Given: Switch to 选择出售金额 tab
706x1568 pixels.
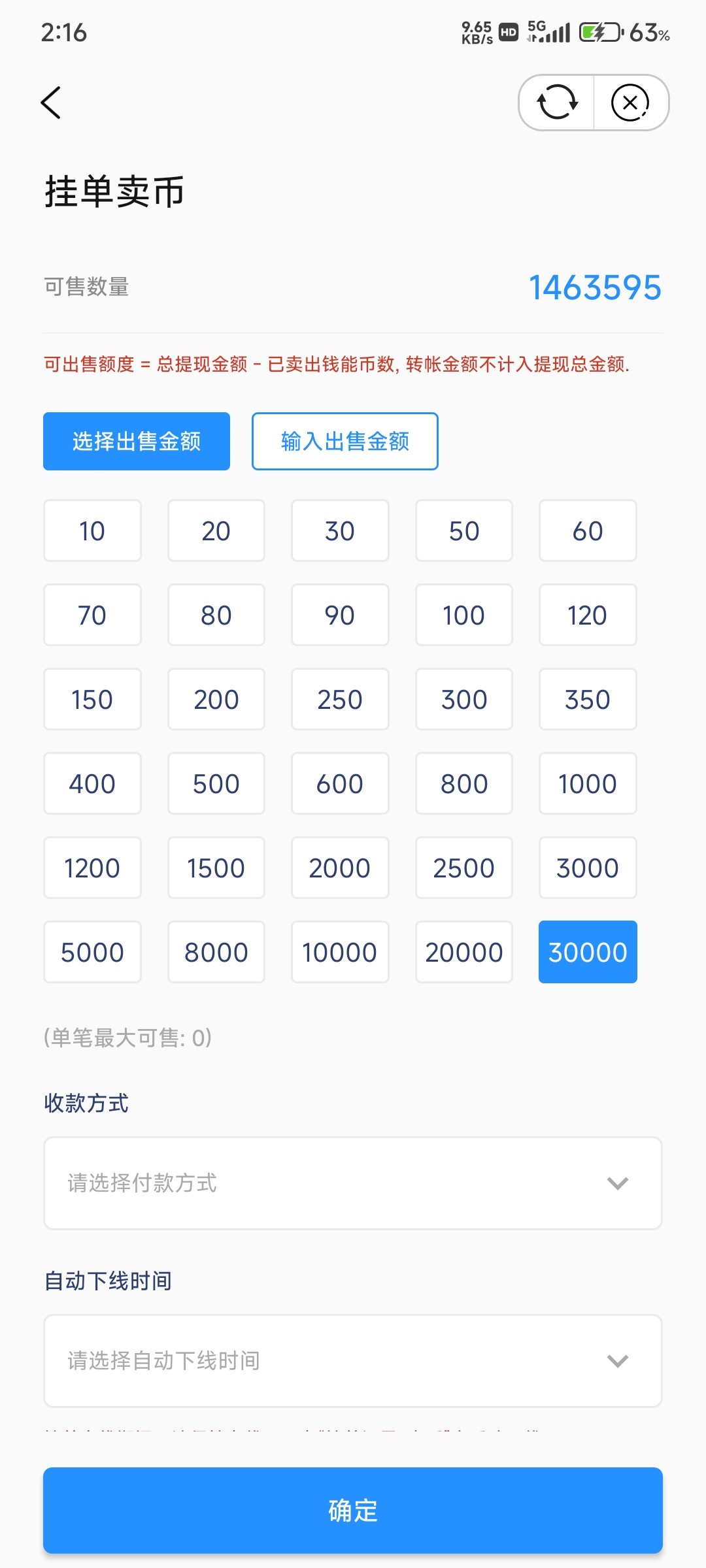Looking at the screenshot, I should 137,441.
